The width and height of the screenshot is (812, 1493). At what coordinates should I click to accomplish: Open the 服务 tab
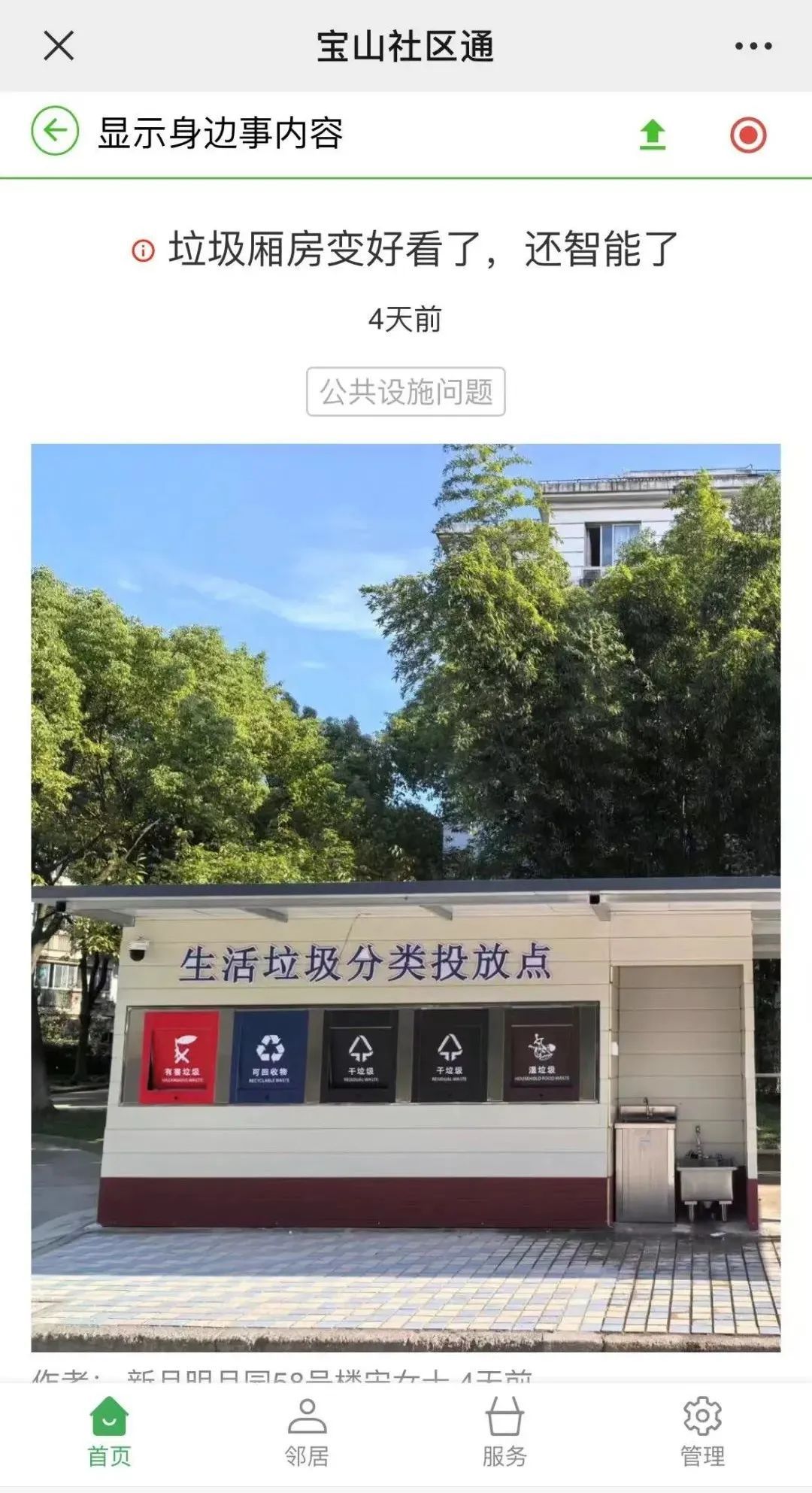(x=504, y=1434)
